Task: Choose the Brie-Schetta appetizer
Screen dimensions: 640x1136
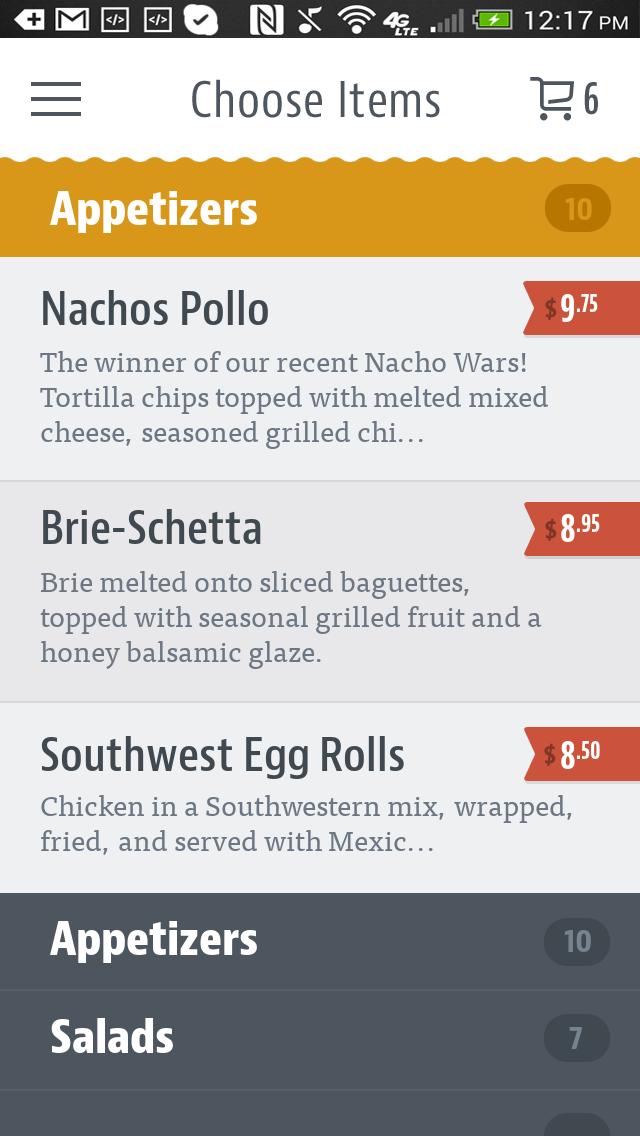Action: (280, 591)
